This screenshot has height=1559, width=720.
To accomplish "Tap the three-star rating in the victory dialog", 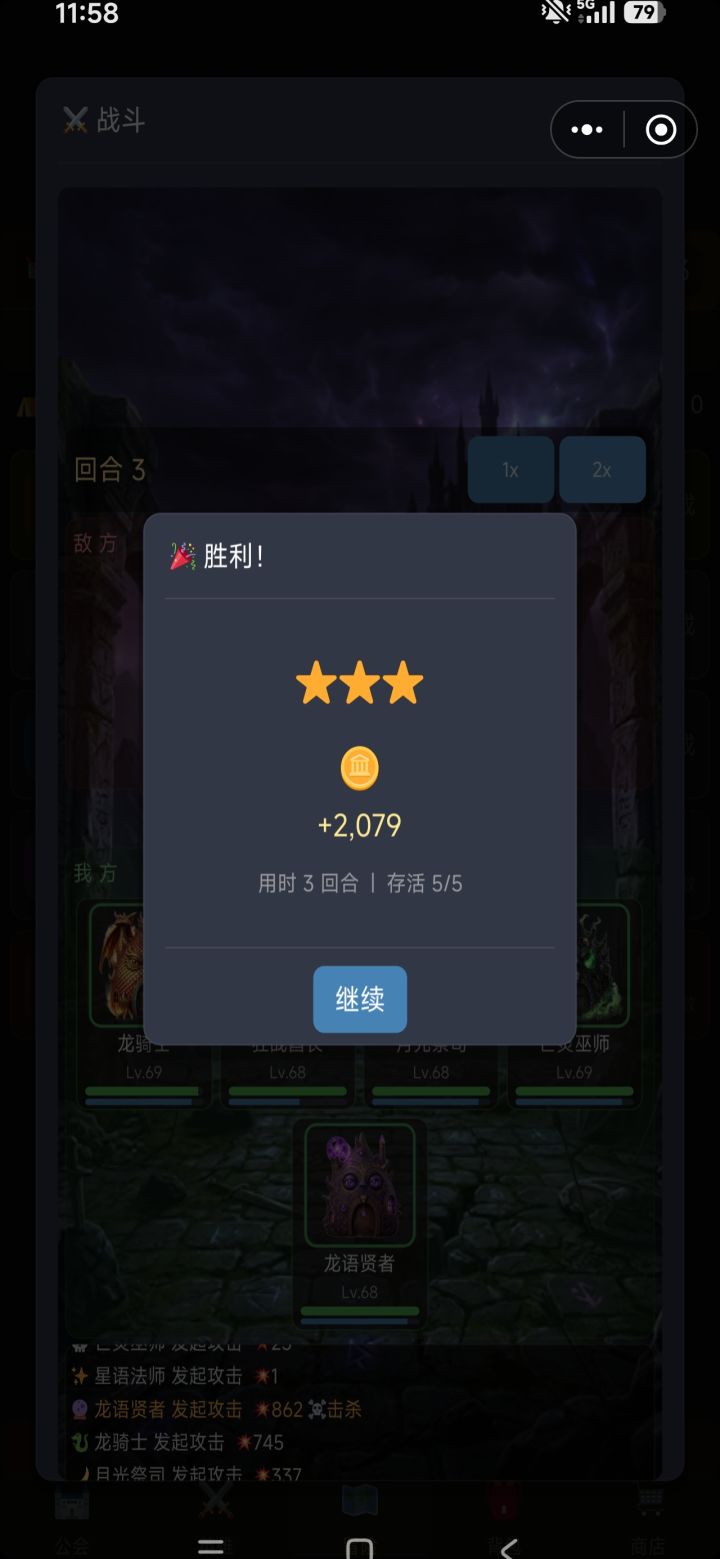I will tap(359, 681).
